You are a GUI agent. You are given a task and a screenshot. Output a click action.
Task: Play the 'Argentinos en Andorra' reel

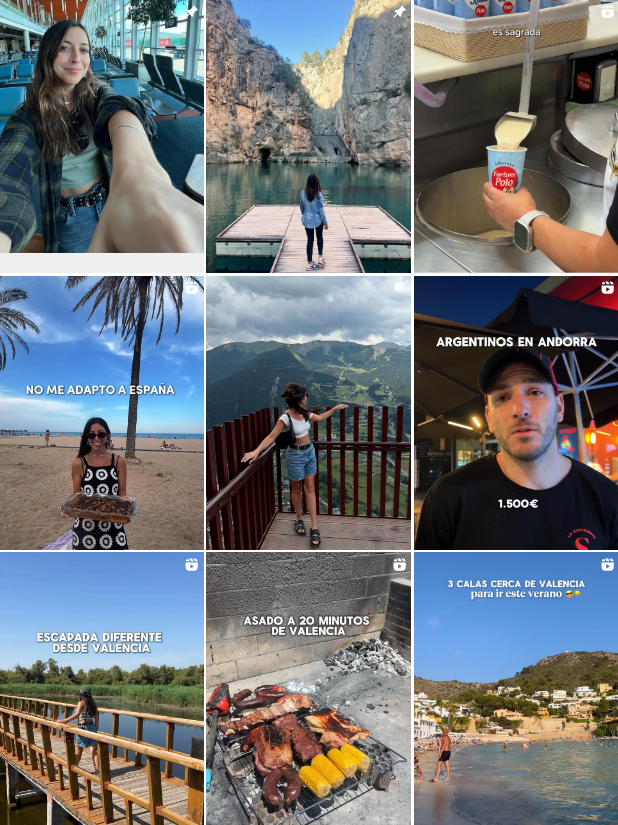point(515,412)
